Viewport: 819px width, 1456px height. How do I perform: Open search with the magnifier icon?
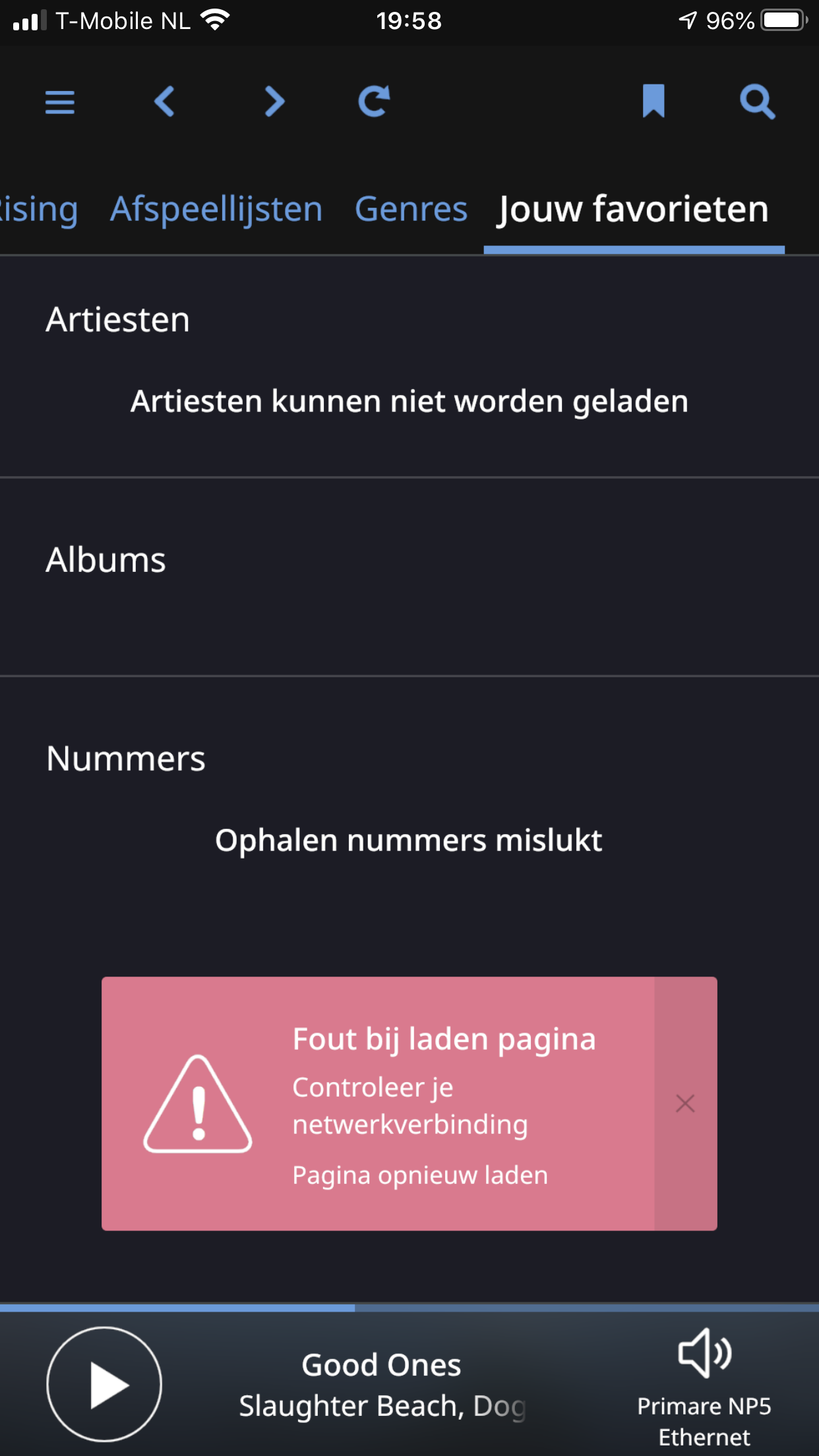[757, 102]
